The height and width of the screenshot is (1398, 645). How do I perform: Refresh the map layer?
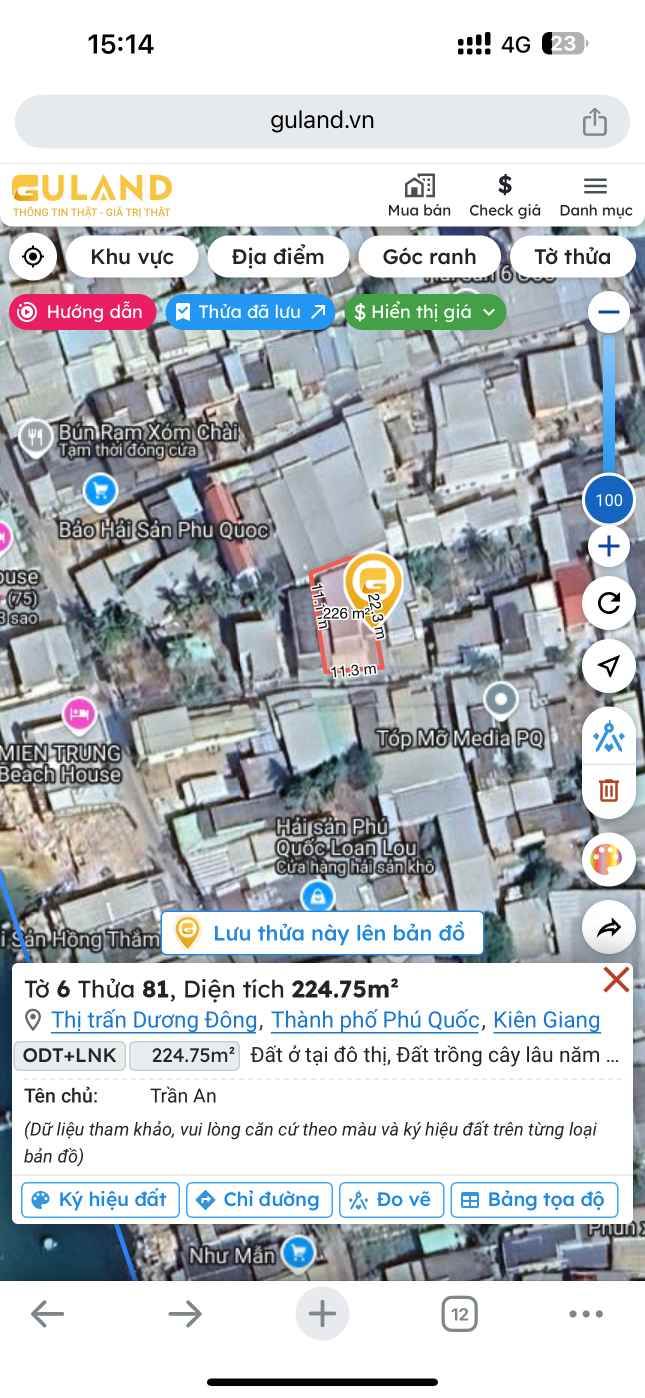tap(609, 603)
